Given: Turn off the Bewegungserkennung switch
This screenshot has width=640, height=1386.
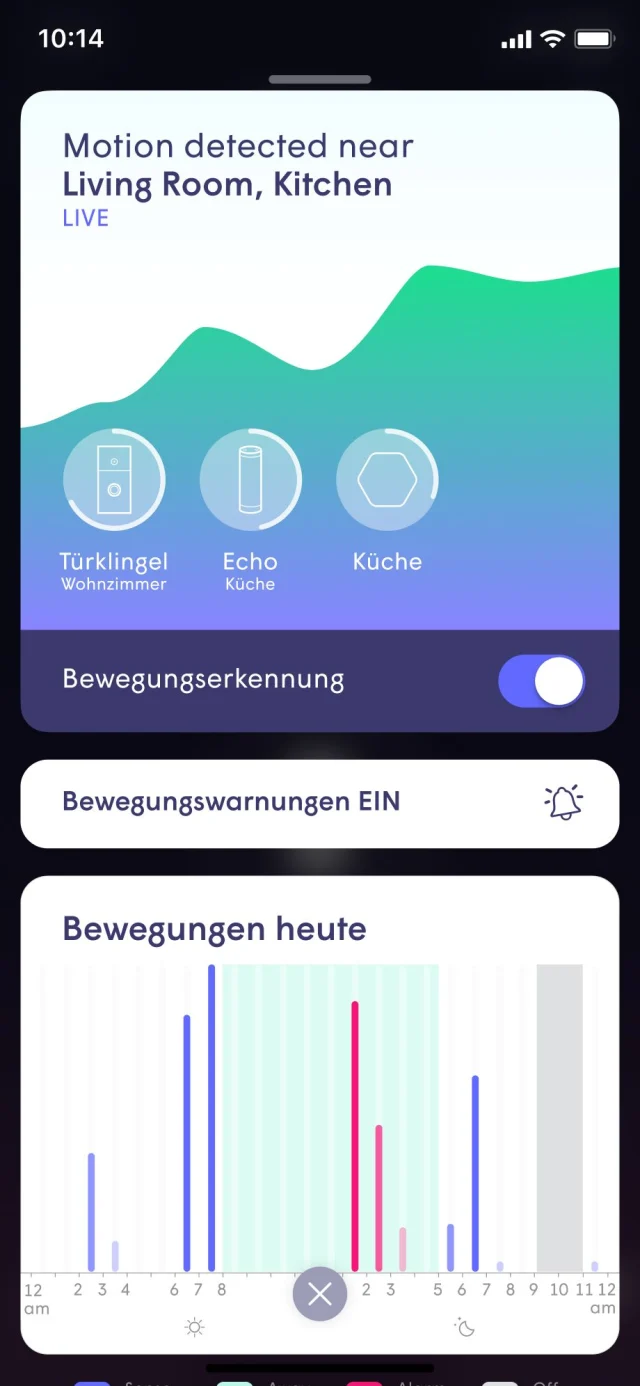Looking at the screenshot, I should coord(541,682).
